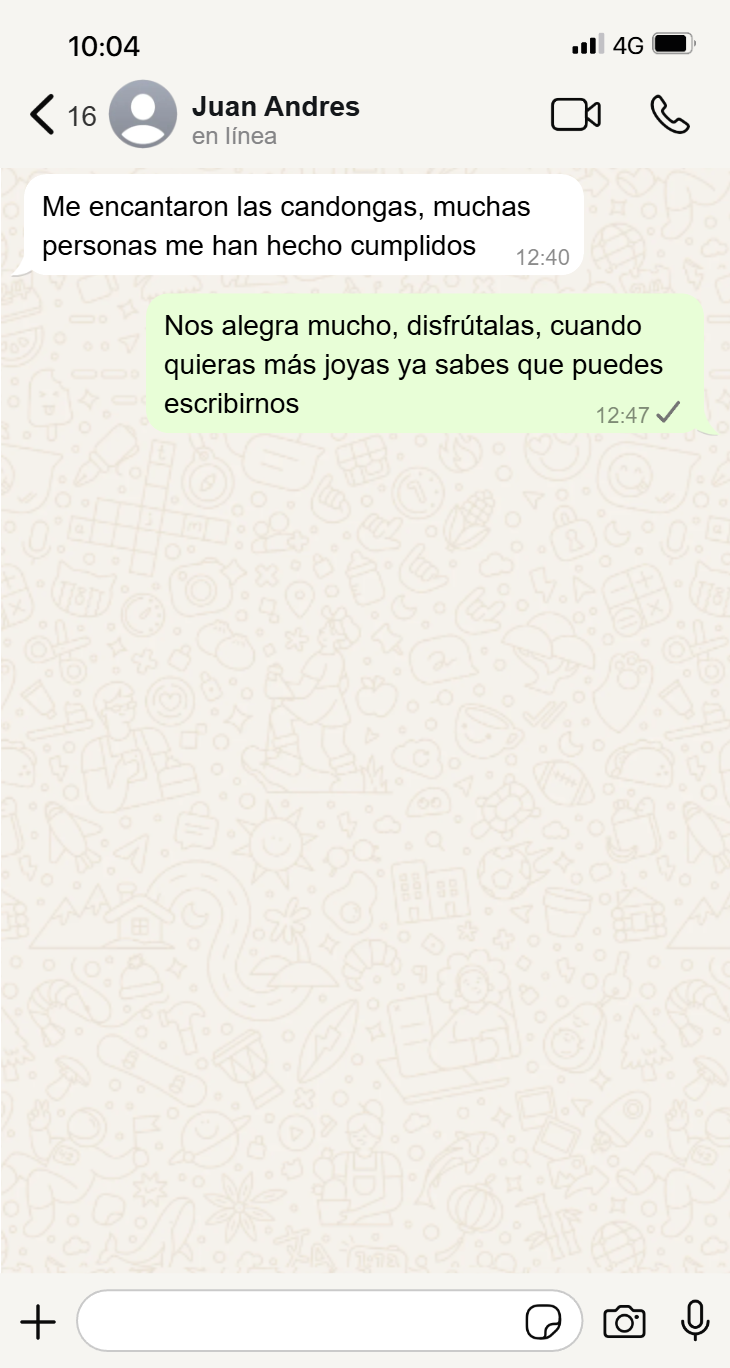Open the camera to send a photo
Screen dimensions: 730x1368
pos(624,1322)
